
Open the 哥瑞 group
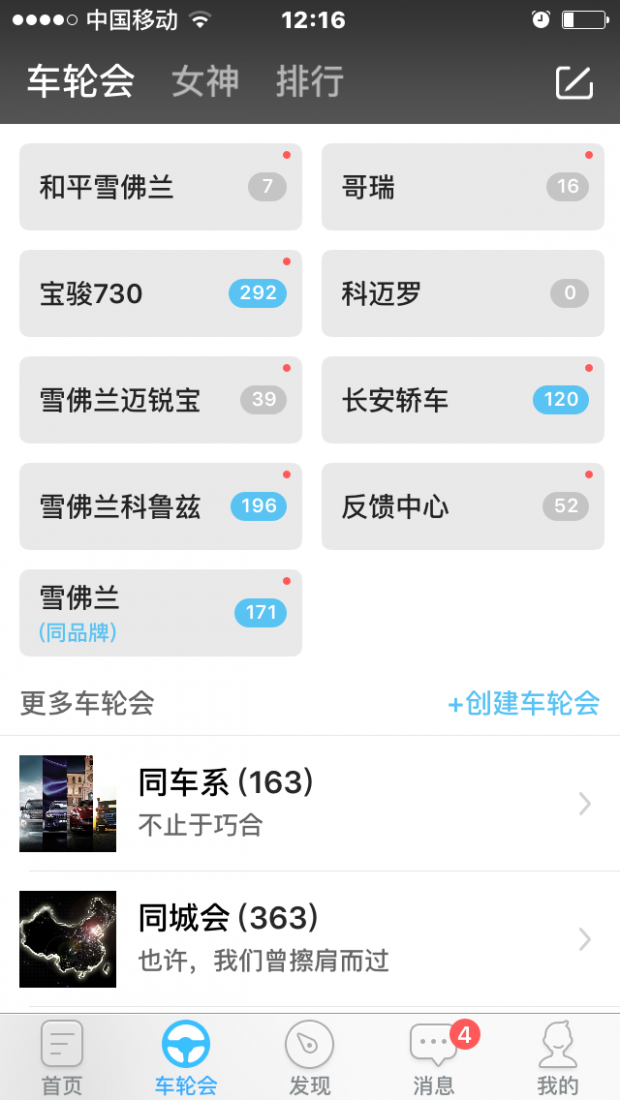coord(462,187)
